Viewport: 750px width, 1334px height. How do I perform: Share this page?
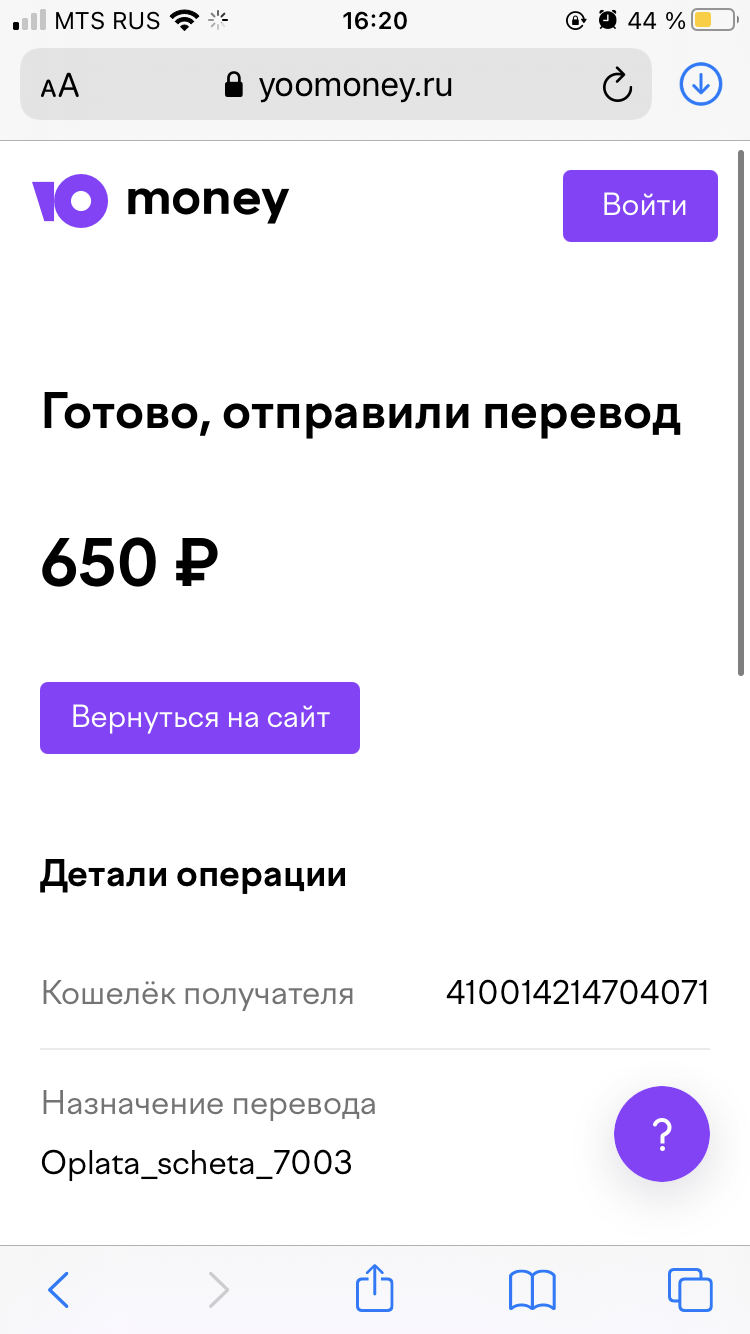point(375,1287)
